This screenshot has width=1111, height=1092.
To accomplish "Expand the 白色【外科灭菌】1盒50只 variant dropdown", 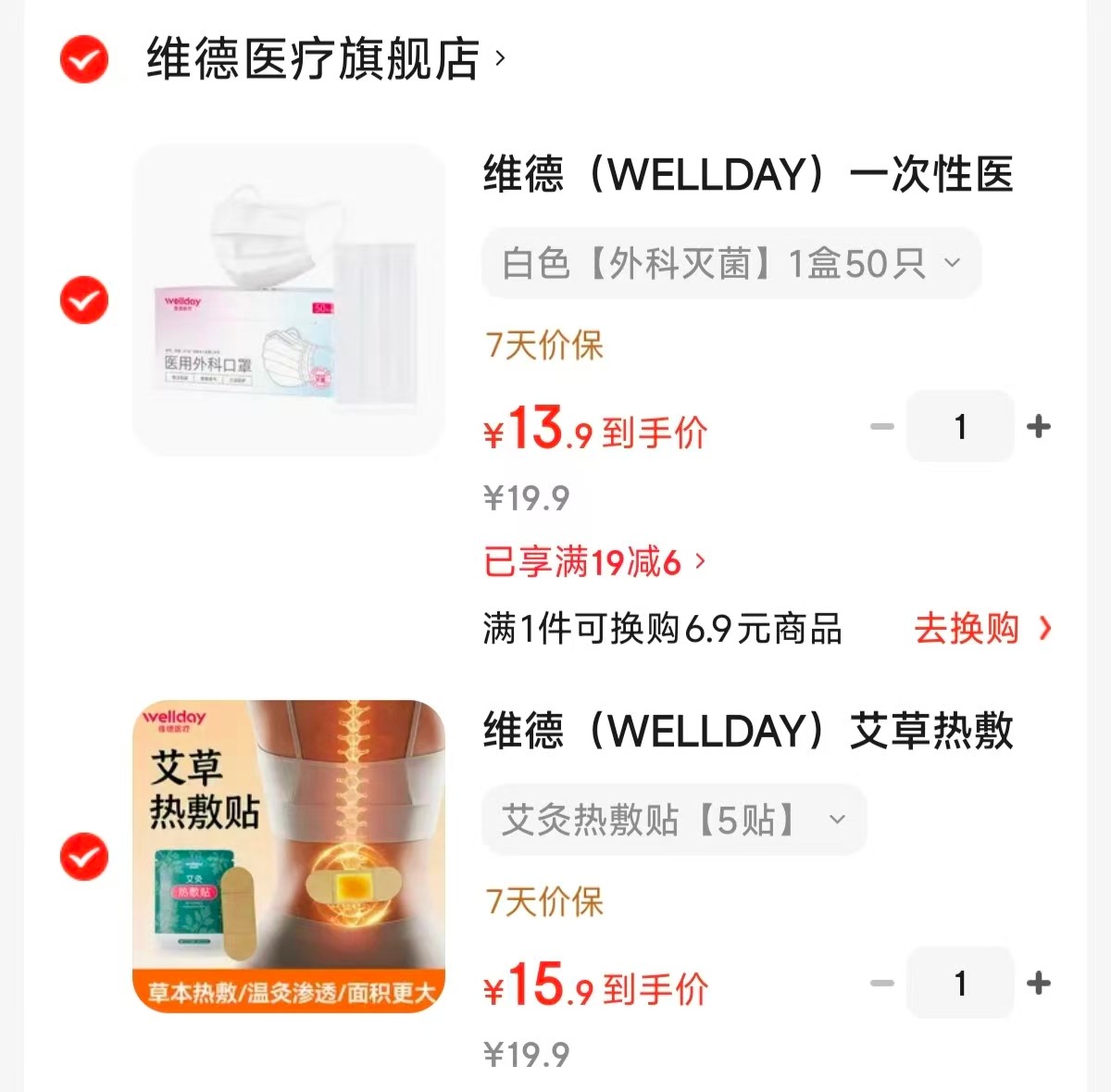I will (x=730, y=264).
